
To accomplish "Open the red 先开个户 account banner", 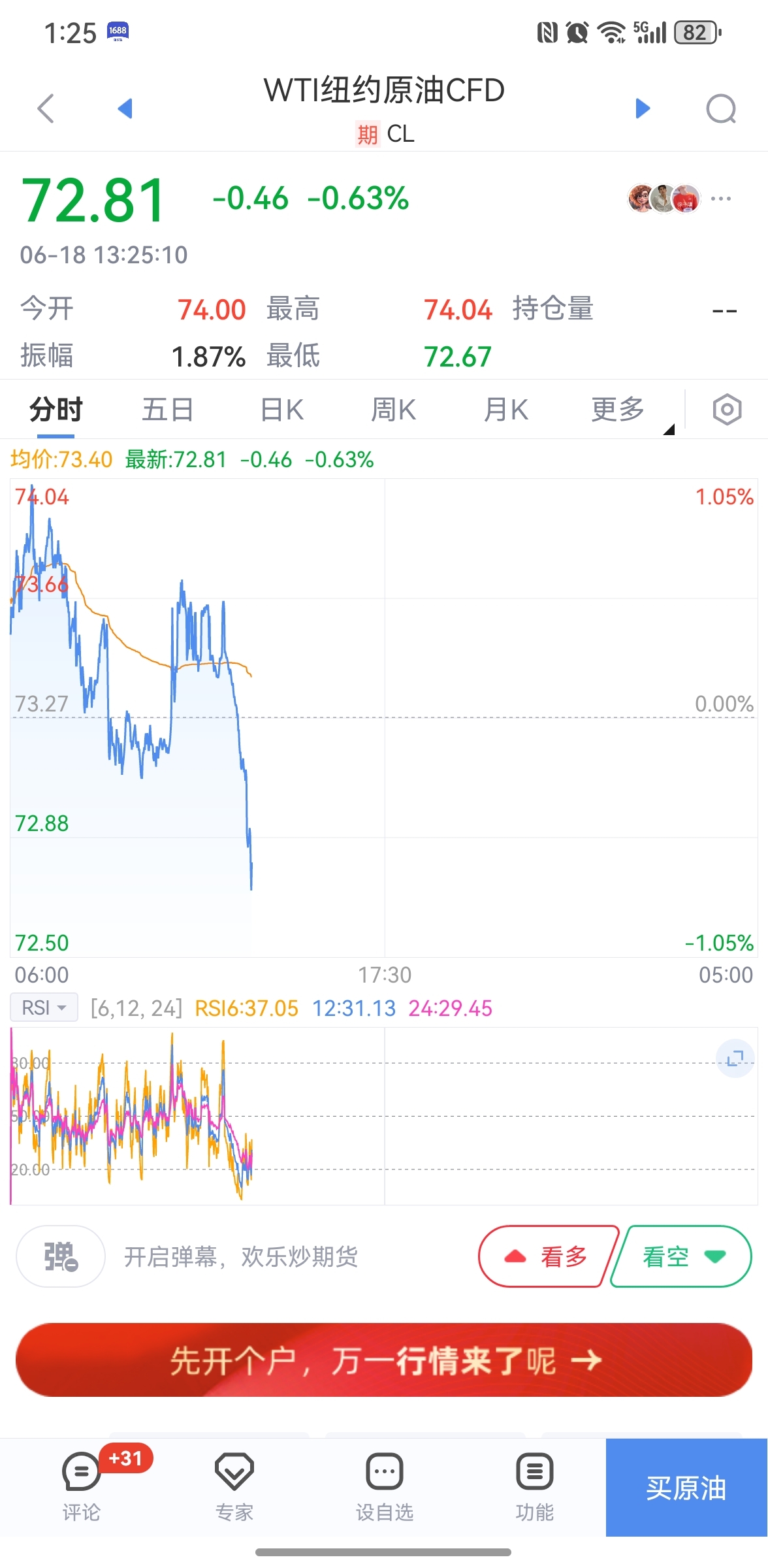I will click(384, 1360).
